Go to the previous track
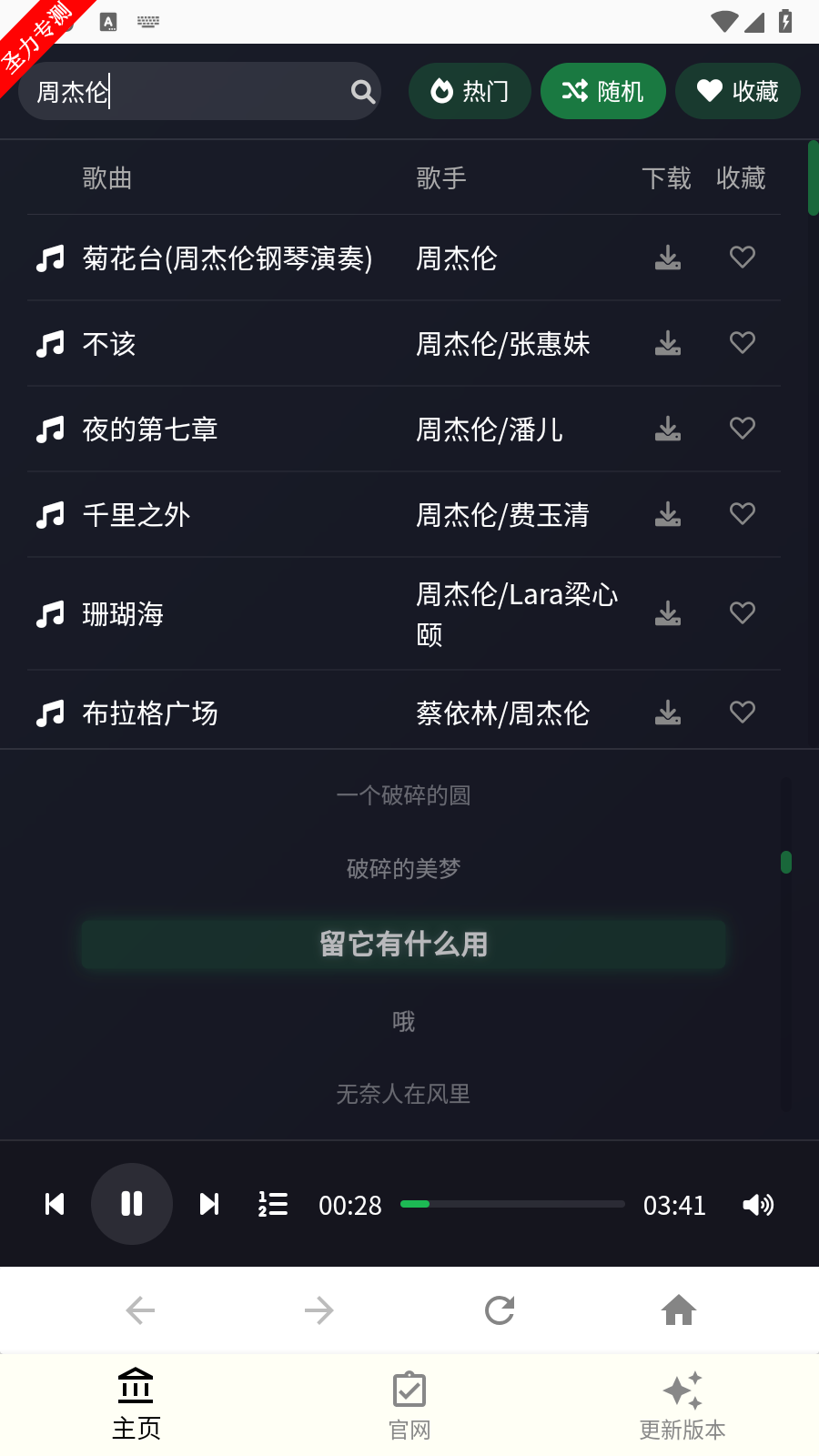This screenshot has width=819, height=1456. 55,1204
